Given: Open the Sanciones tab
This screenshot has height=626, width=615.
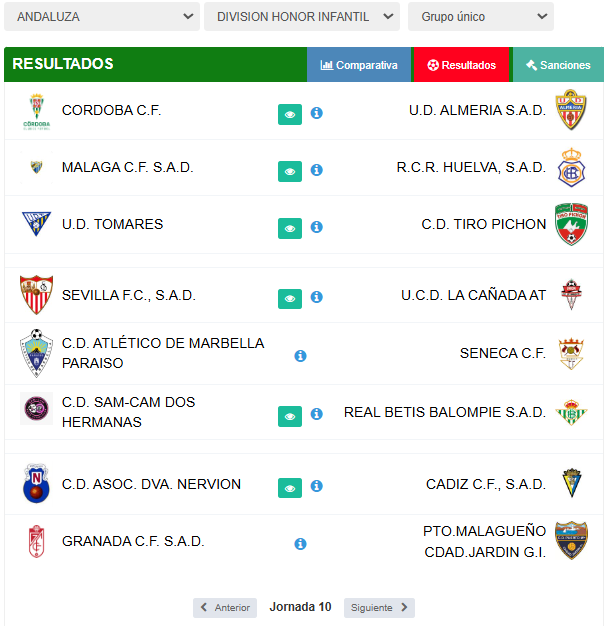Looking at the screenshot, I should pyautogui.click(x=557, y=65).
